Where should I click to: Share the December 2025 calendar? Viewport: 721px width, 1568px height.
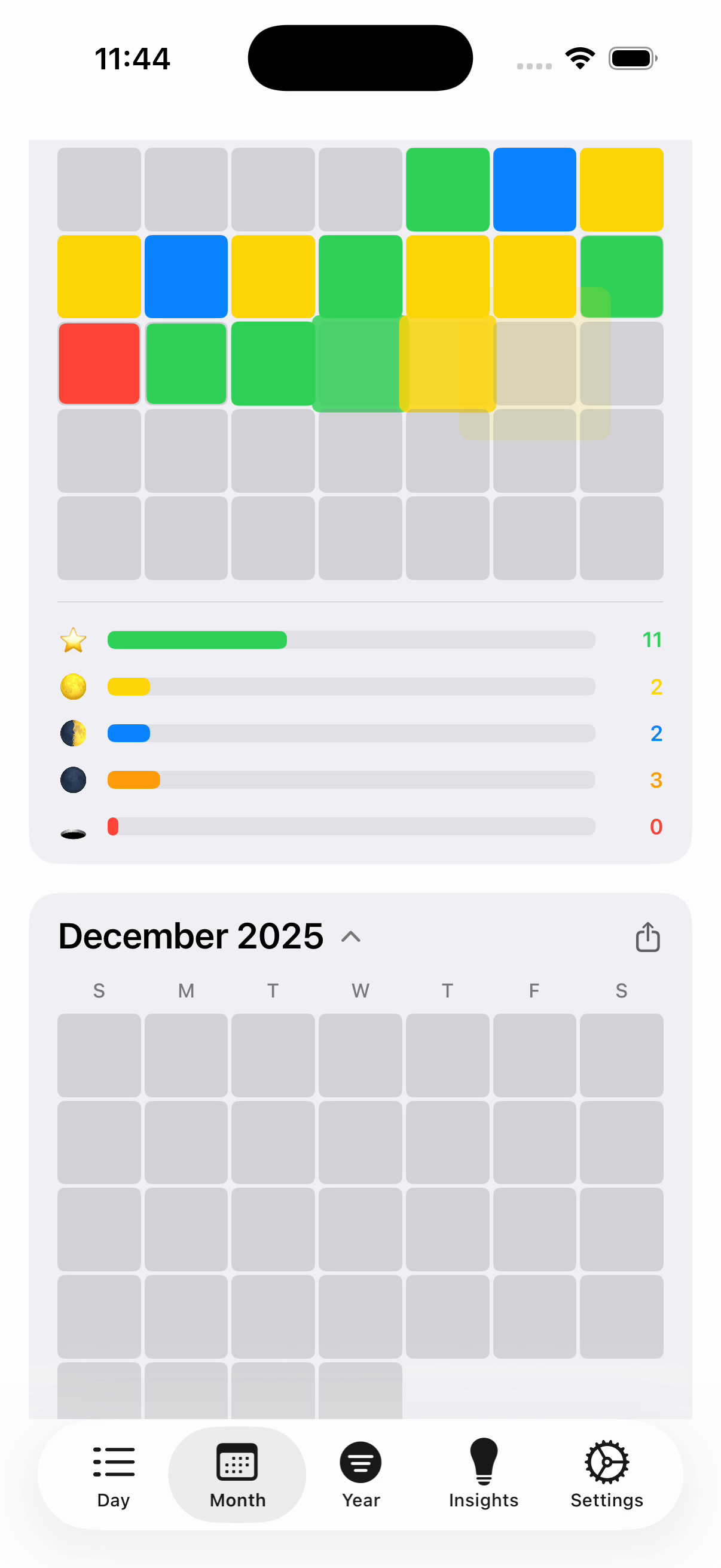[x=647, y=936]
